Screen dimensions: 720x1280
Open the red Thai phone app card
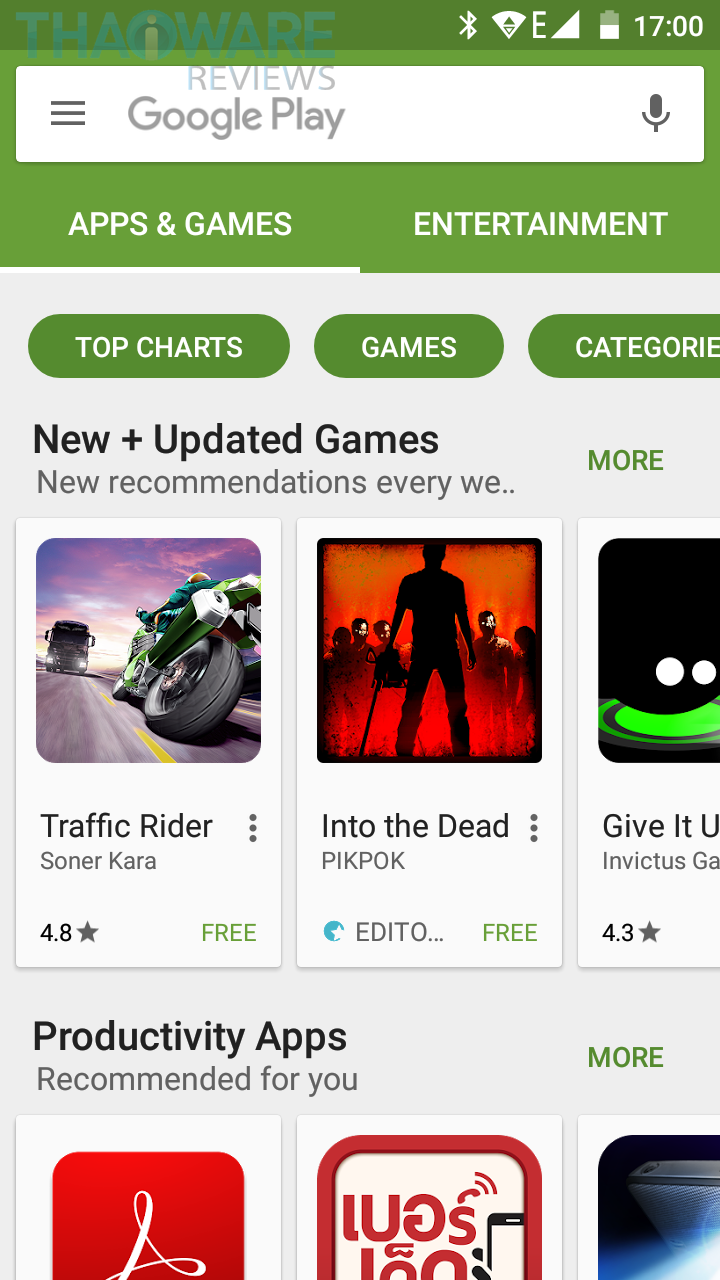click(429, 1210)
